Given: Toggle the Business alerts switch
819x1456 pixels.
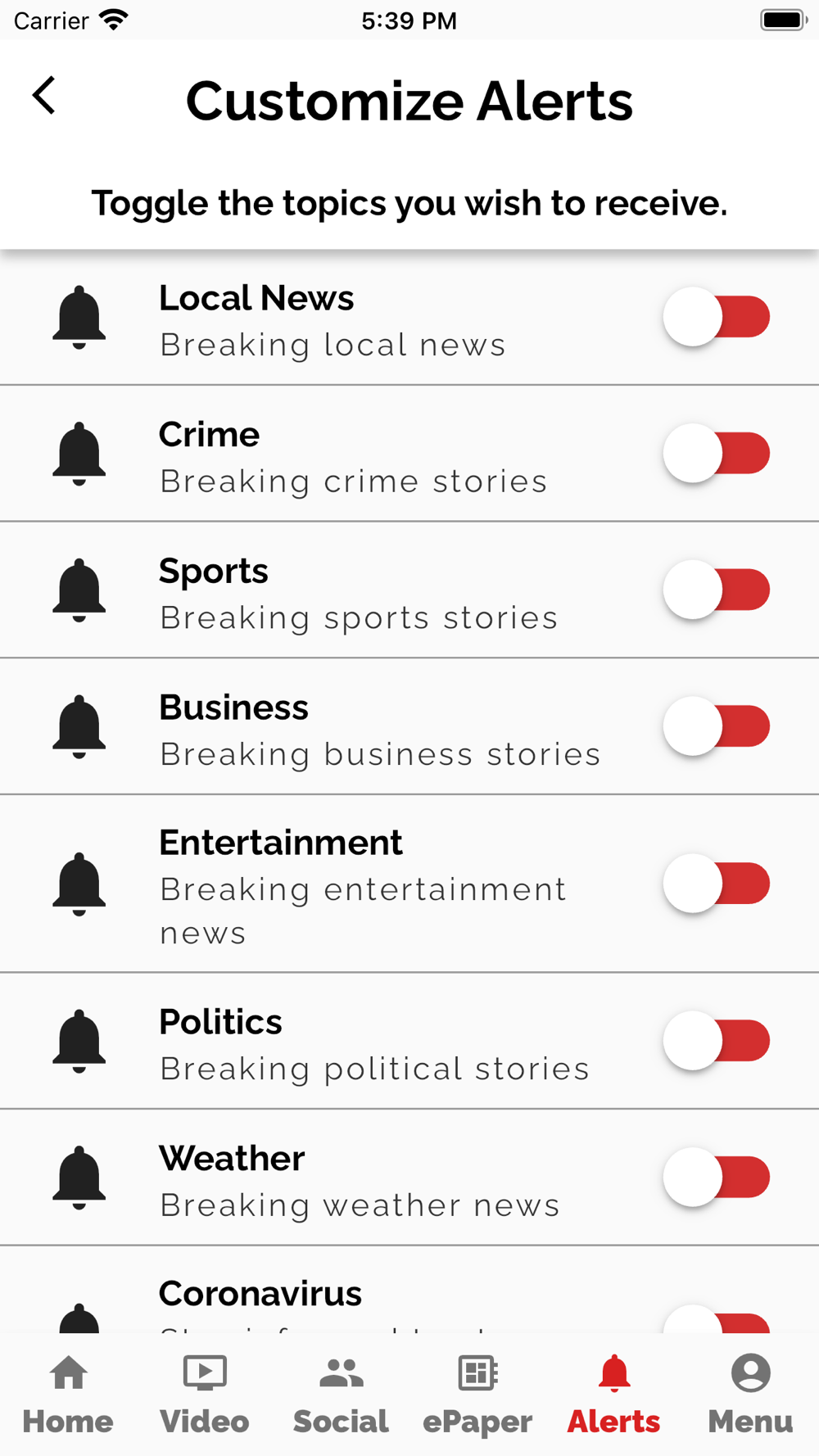Looking at the screenshot, I should (717, 726).
